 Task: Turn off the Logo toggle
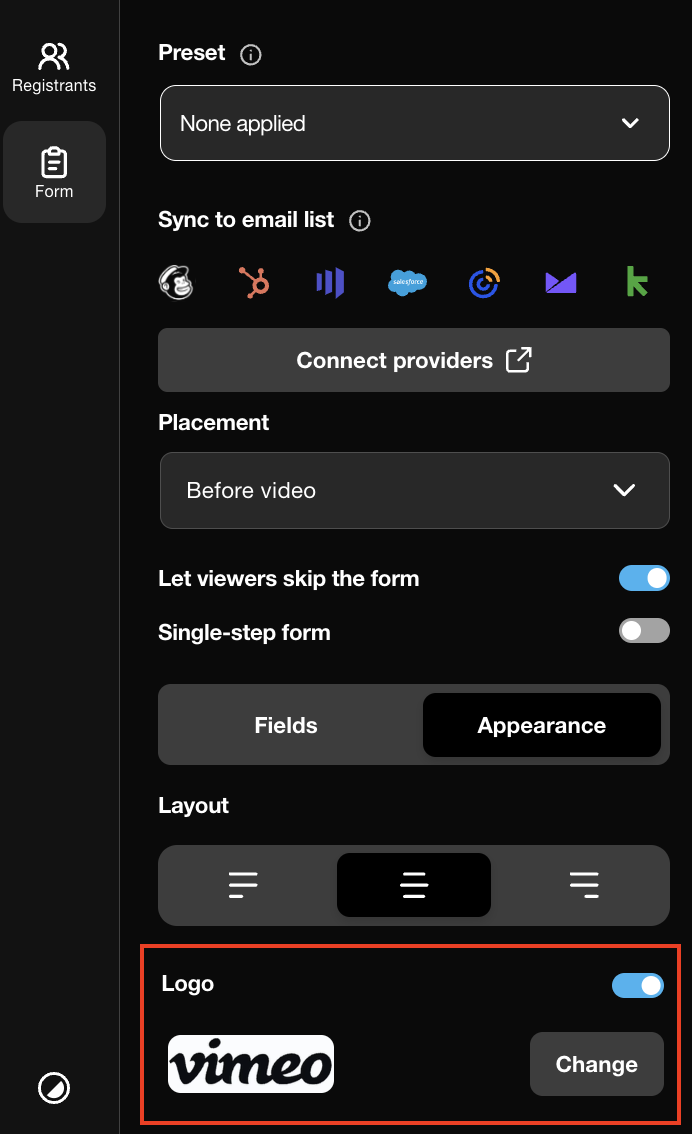point(637,986)
